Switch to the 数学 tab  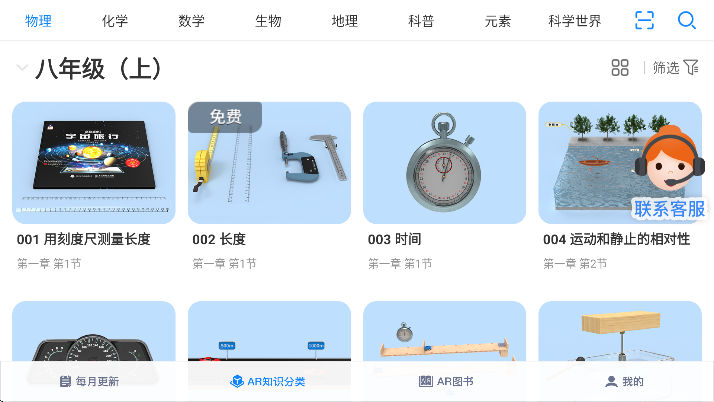[x=191, y=21]
